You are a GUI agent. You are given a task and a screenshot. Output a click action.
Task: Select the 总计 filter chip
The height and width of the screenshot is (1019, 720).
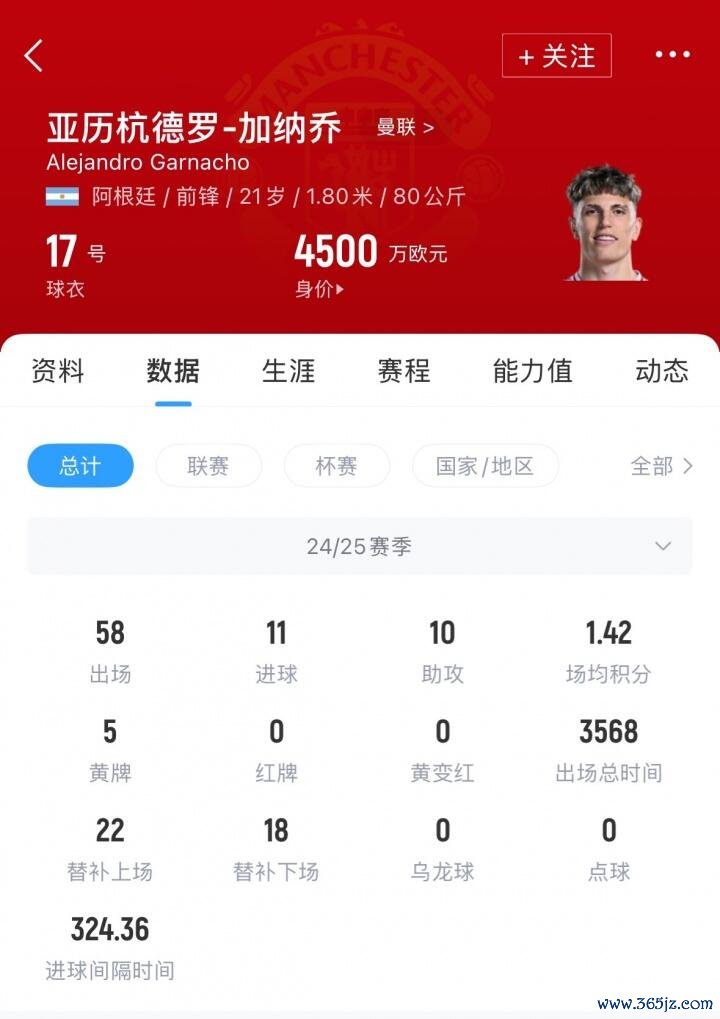80,466
